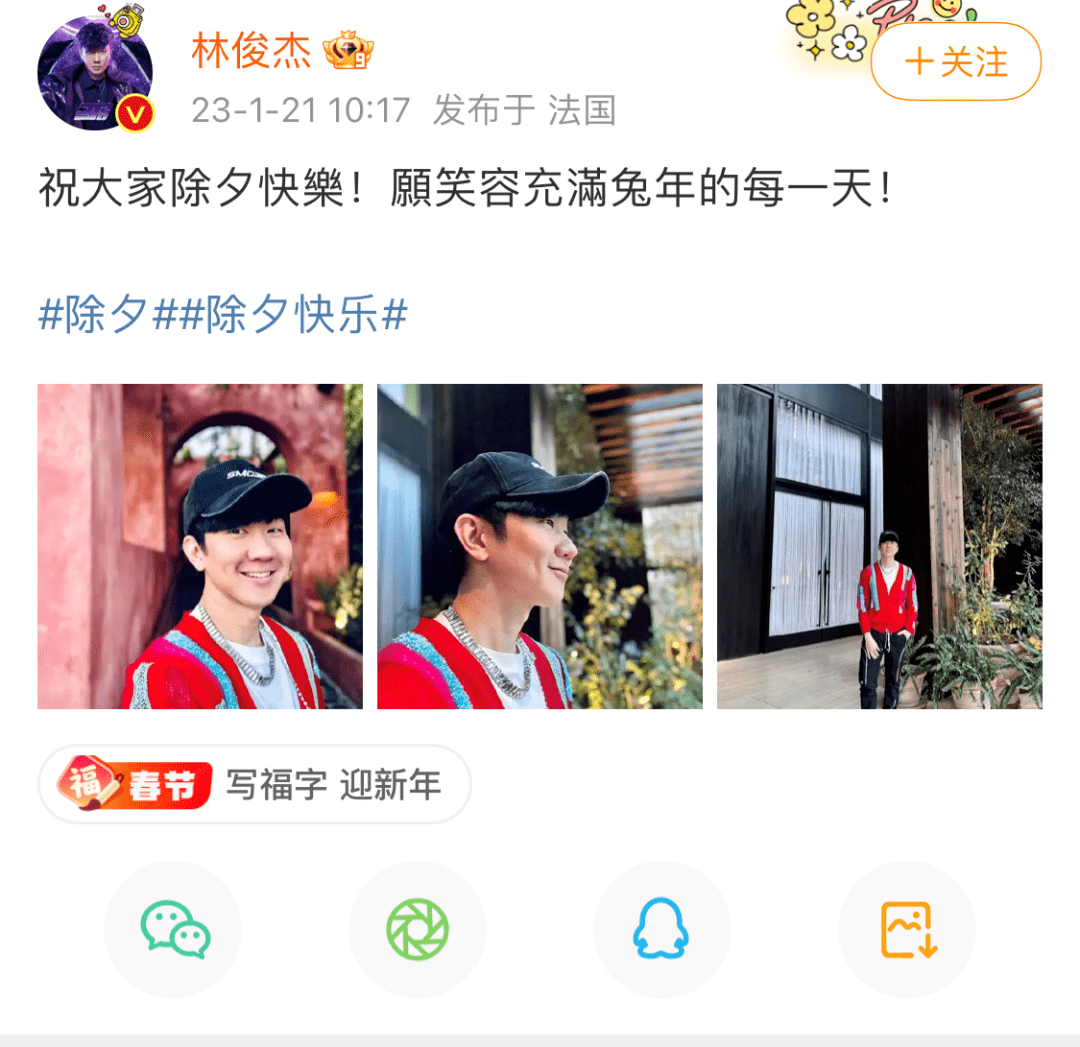Share the post to QQ
Viewport: 1080px width, 1047px height.
point(662,930)
